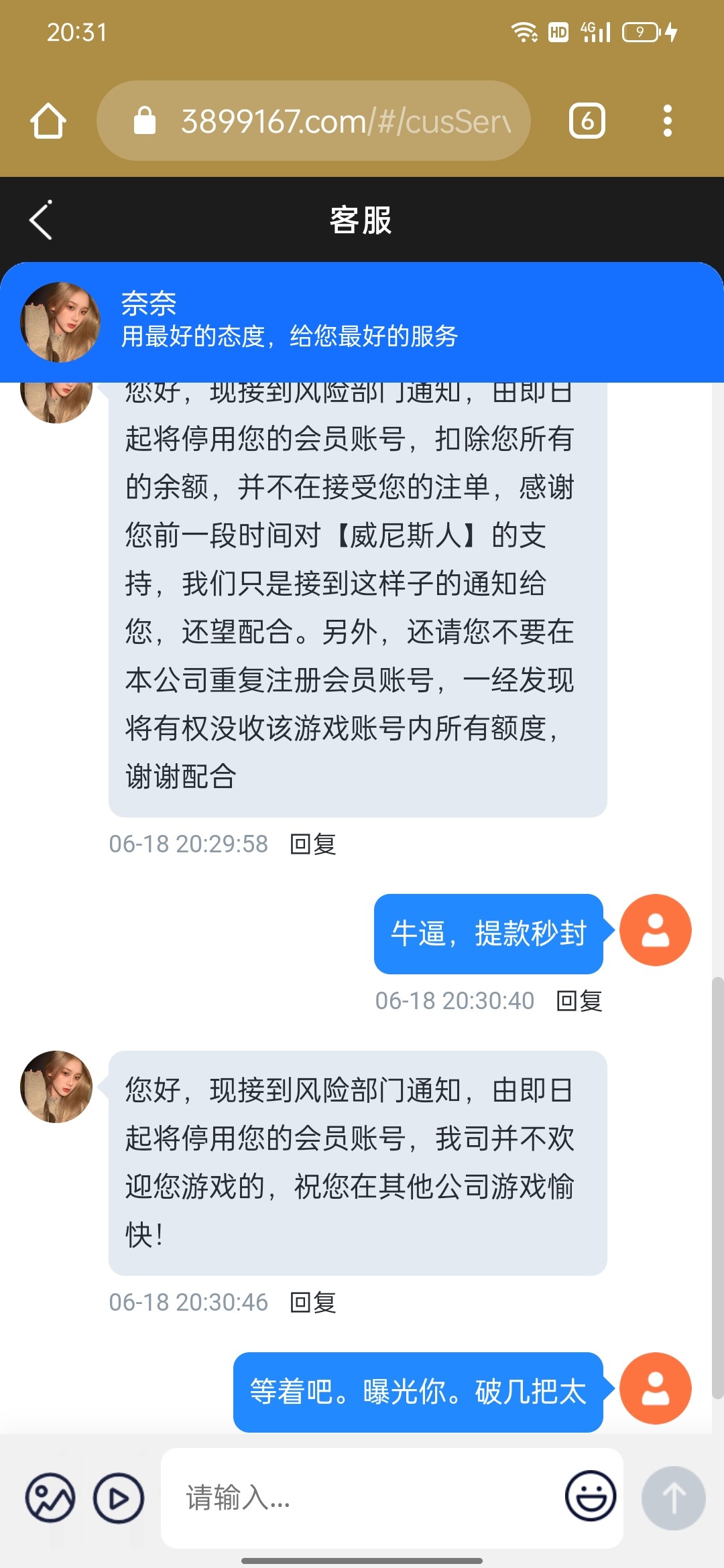Send the message with arrow button

click(x=673, y=1498)
